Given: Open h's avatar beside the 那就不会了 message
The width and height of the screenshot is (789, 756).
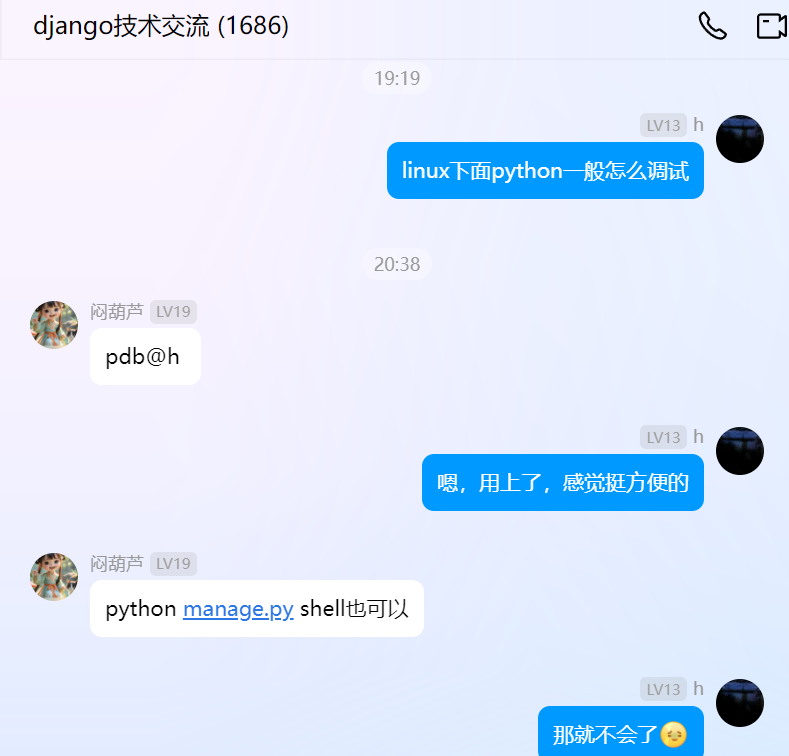Looking at the screenshot, I should 740,703.
